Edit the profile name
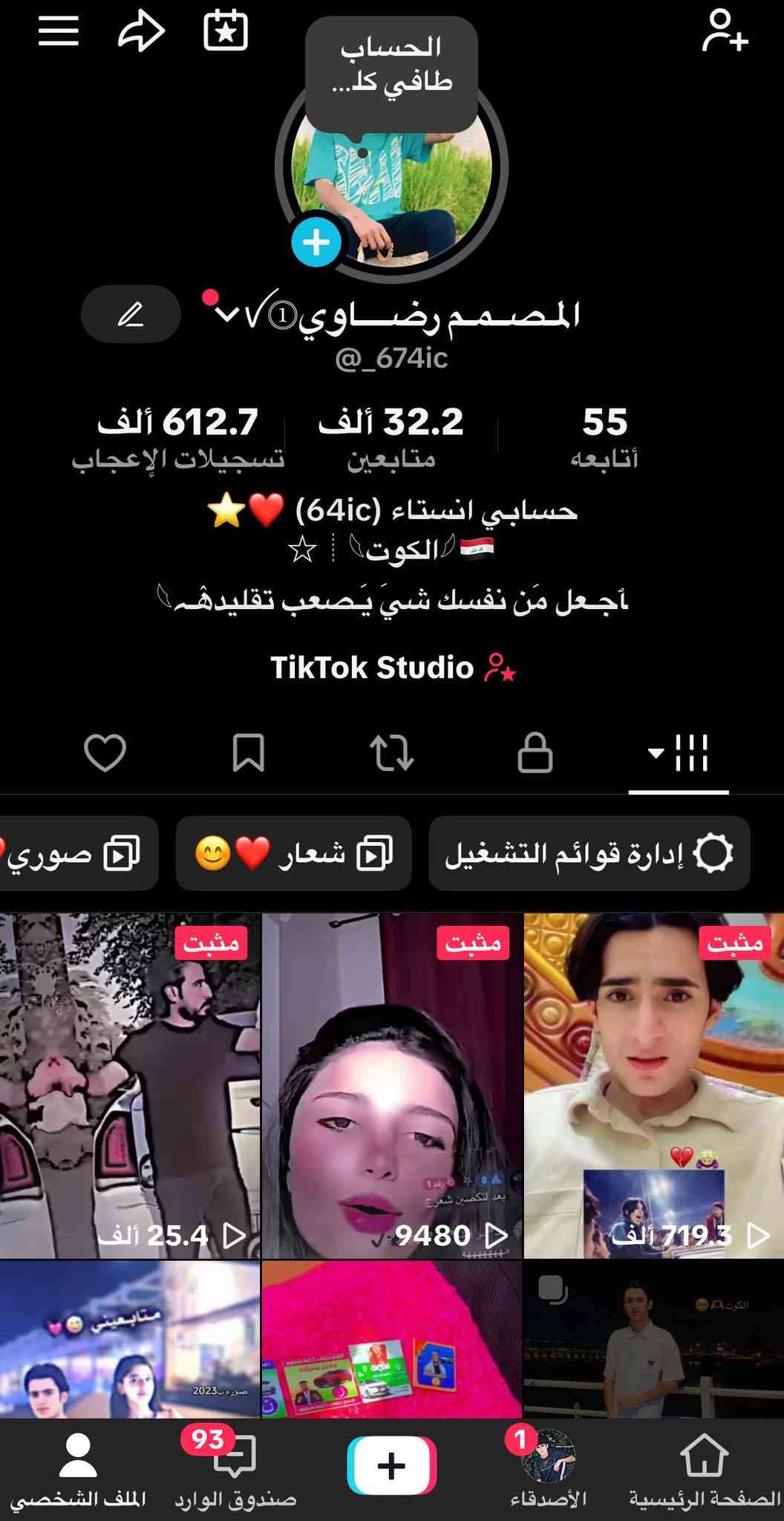 131,314
